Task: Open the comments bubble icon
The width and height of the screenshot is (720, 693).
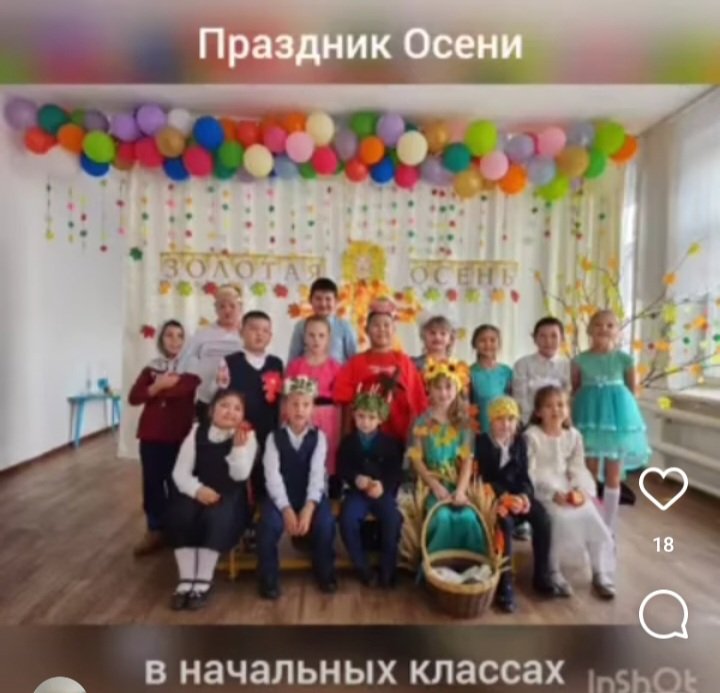Action: coord(663,613)
